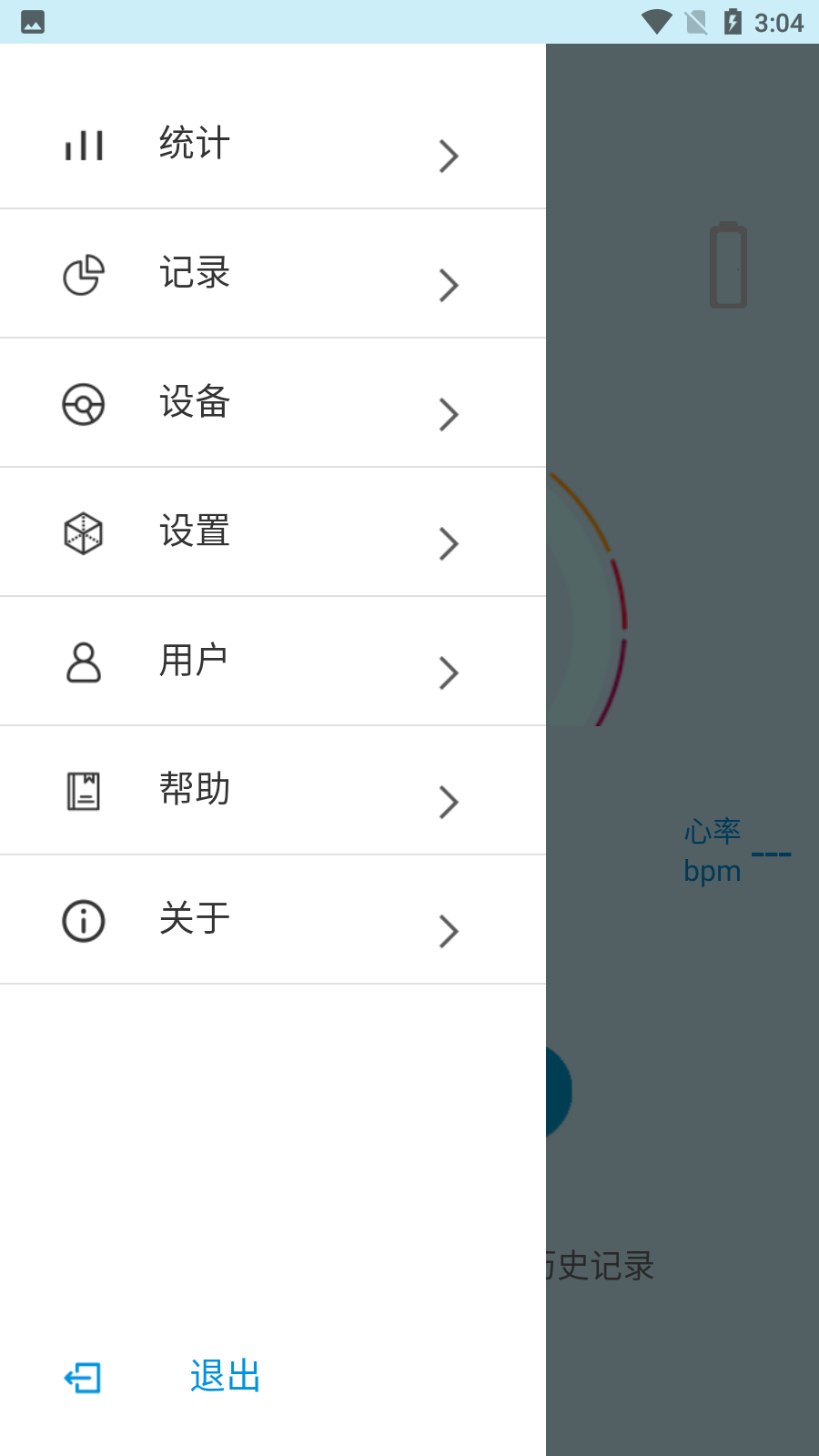Viewport: 819px width, 1456px height.
Task: Tap the 退出 exit link
Action: point(225,1376)
